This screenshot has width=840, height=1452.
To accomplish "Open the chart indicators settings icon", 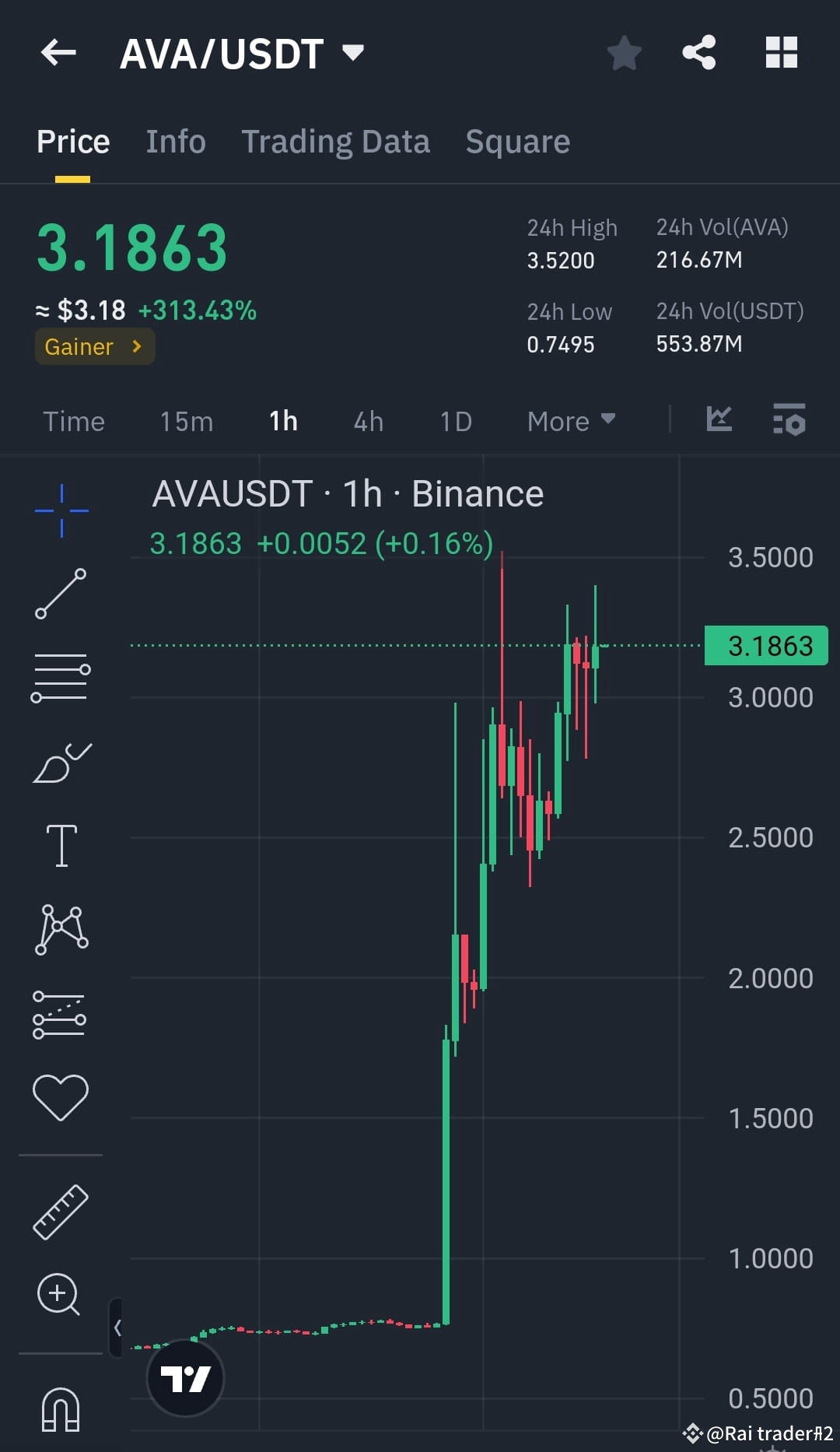I will point(789,420).
